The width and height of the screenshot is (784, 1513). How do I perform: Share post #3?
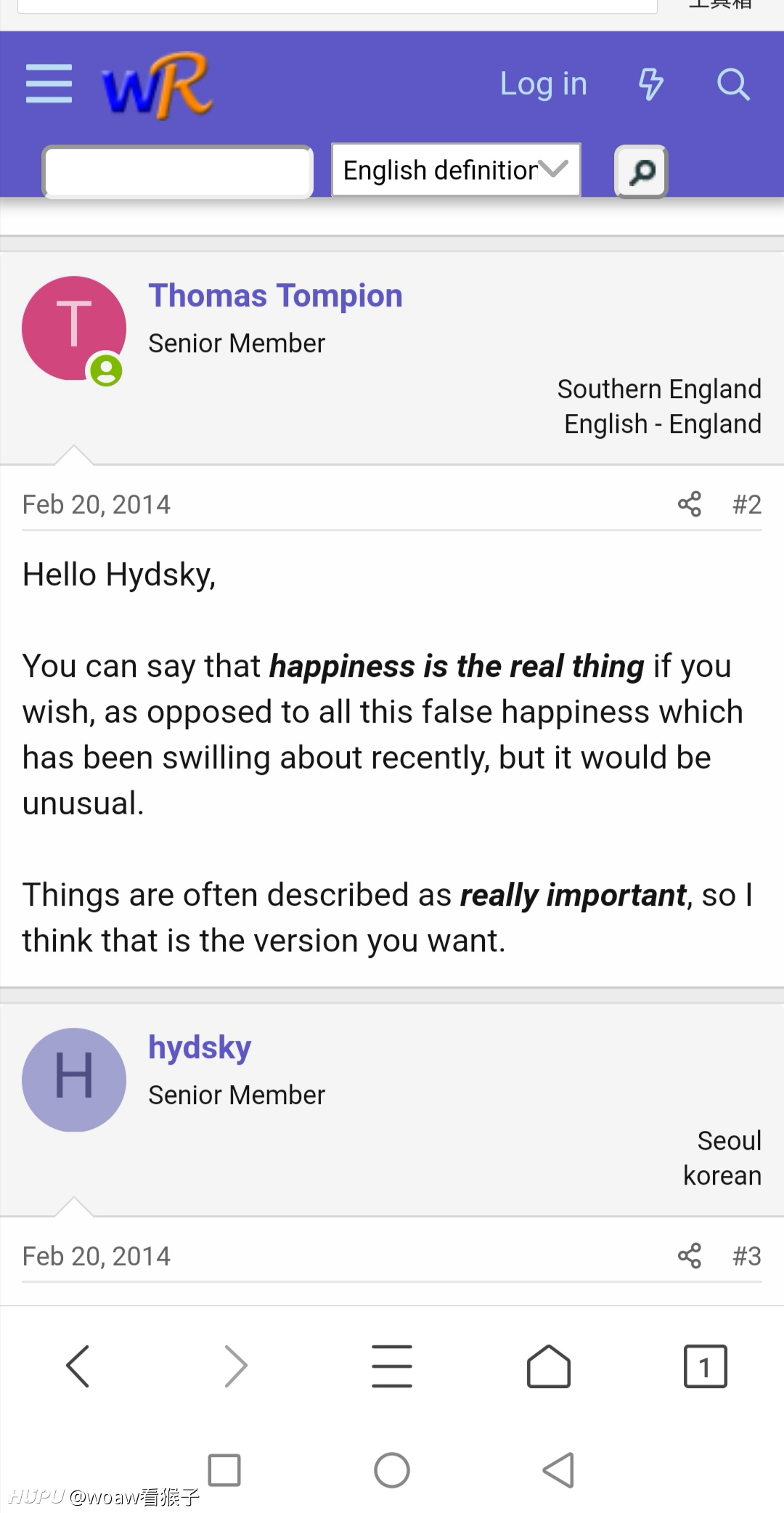click(690, 1256)
